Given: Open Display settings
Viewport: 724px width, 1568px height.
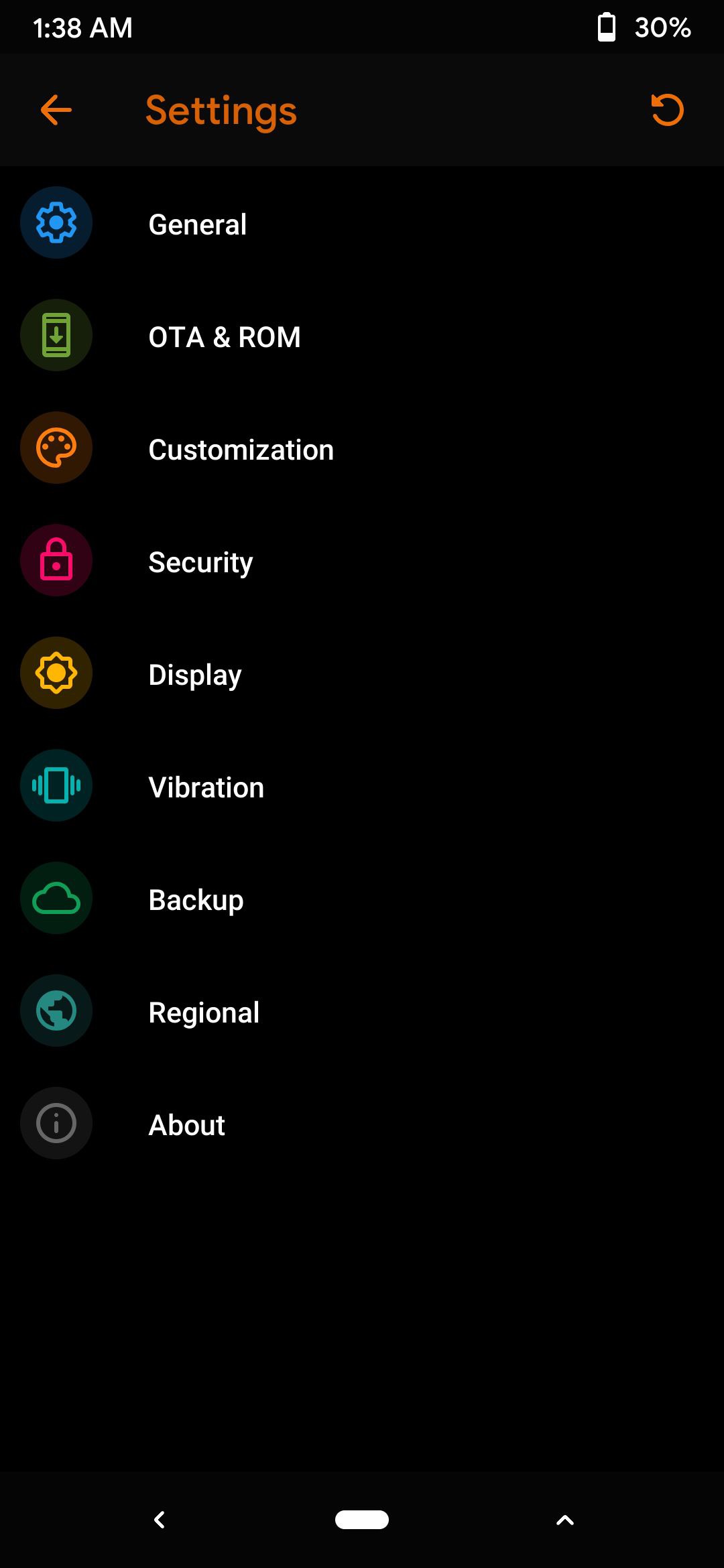Looking at the screenshot, I should 362,673.
